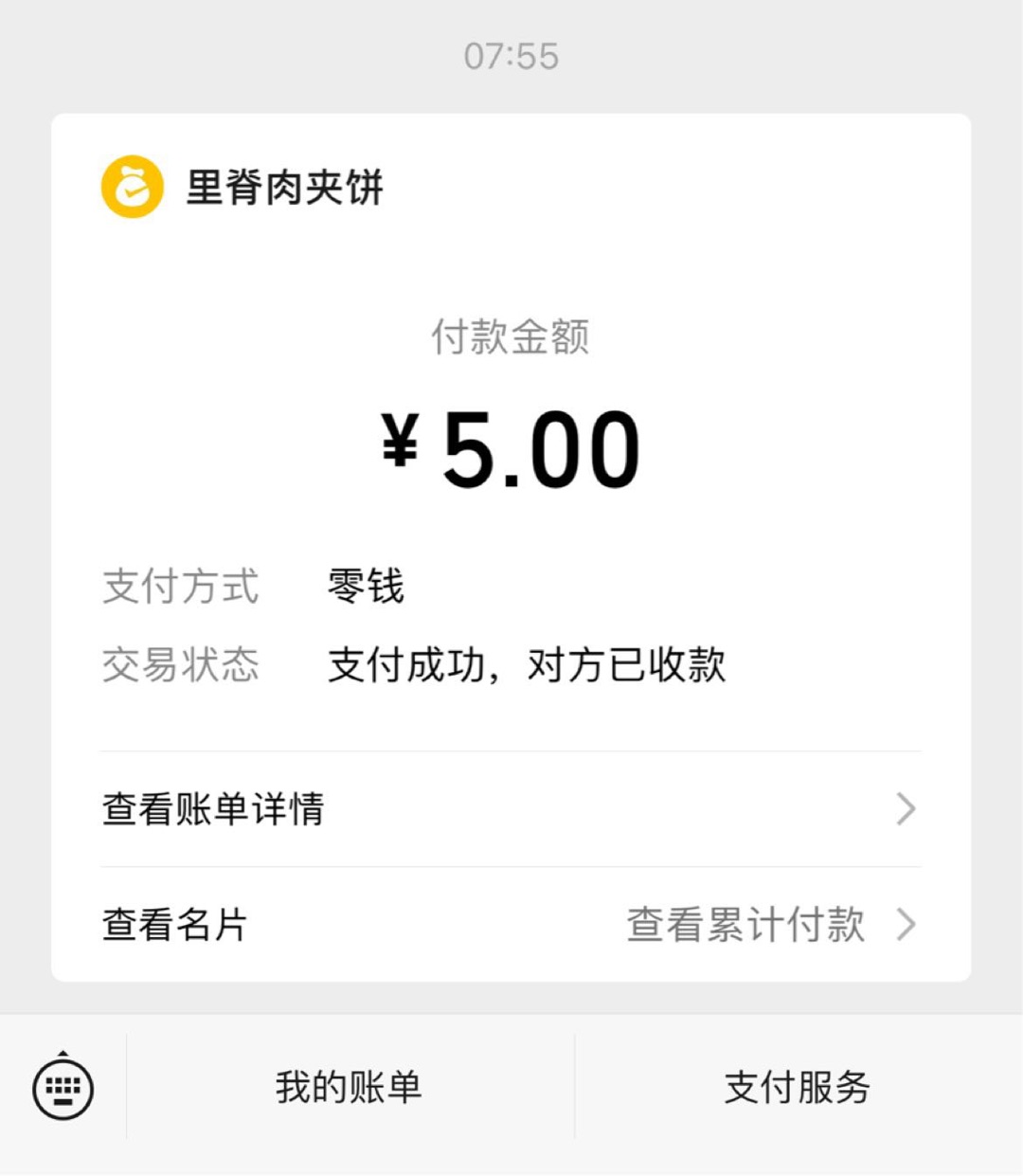Viewport: 1023px width, 1176px height.
Task: Open 支付服务 menu
Action: [x=797, y=1087]
